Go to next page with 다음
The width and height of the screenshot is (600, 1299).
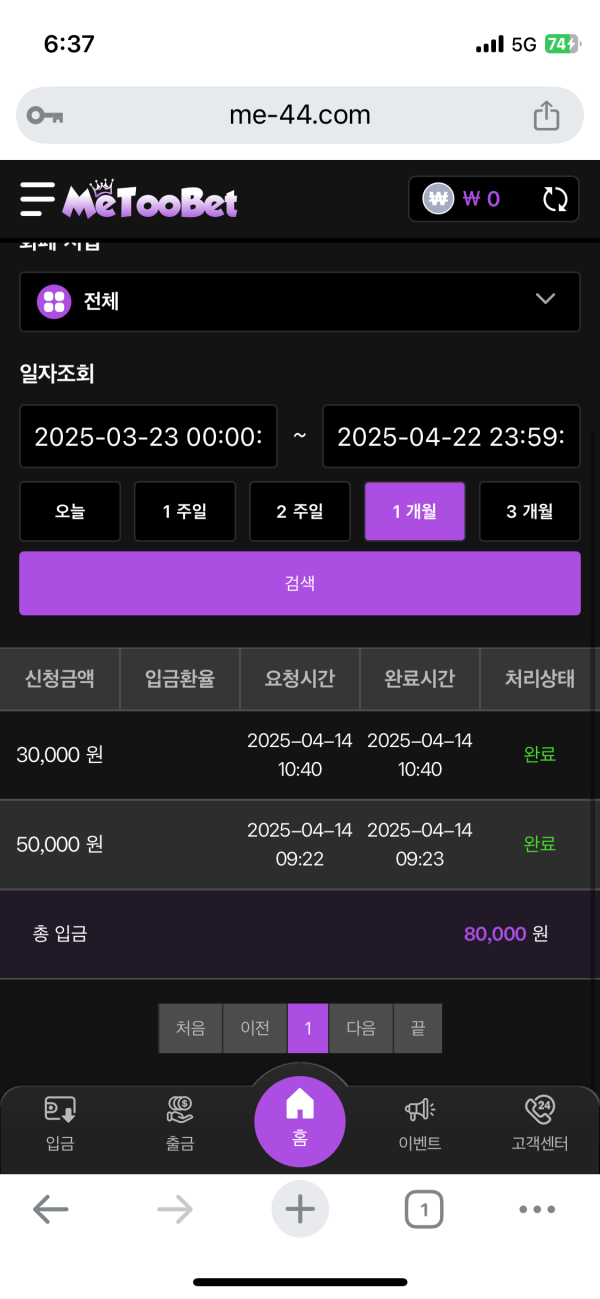pos(361,1028)
